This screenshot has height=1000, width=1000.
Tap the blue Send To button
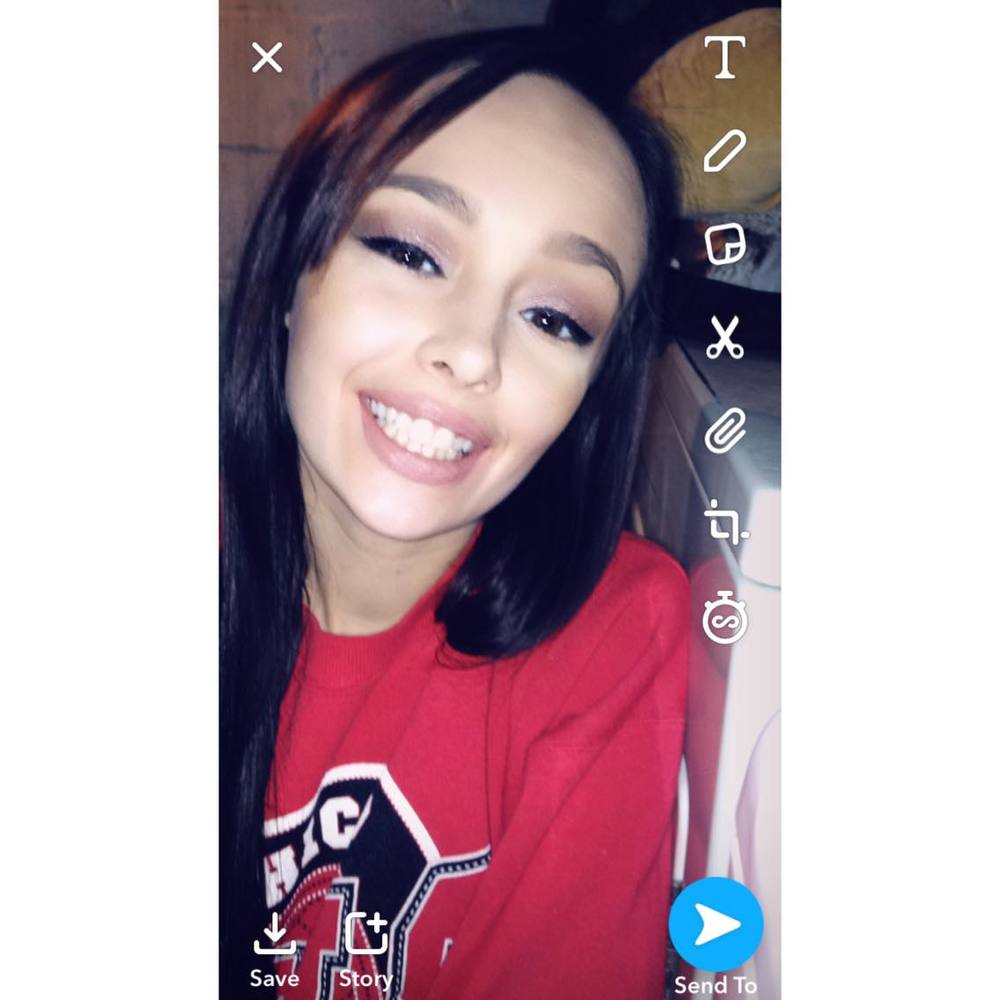tap(716, 926)
